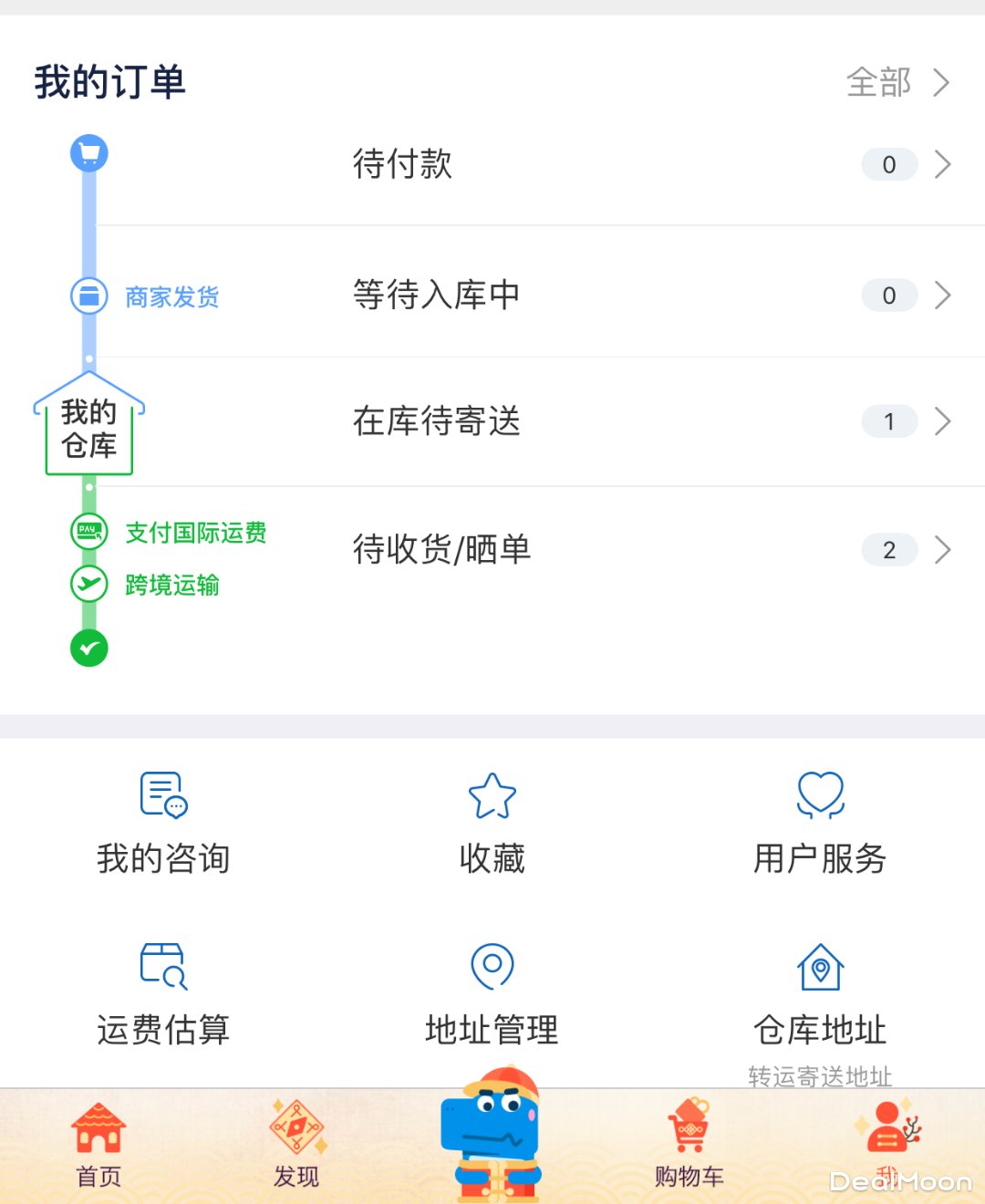The width and height of the screenshot is (985, 1204).
Task: Switch to the 购物车 cart tab
Action: coord(689,1146)
